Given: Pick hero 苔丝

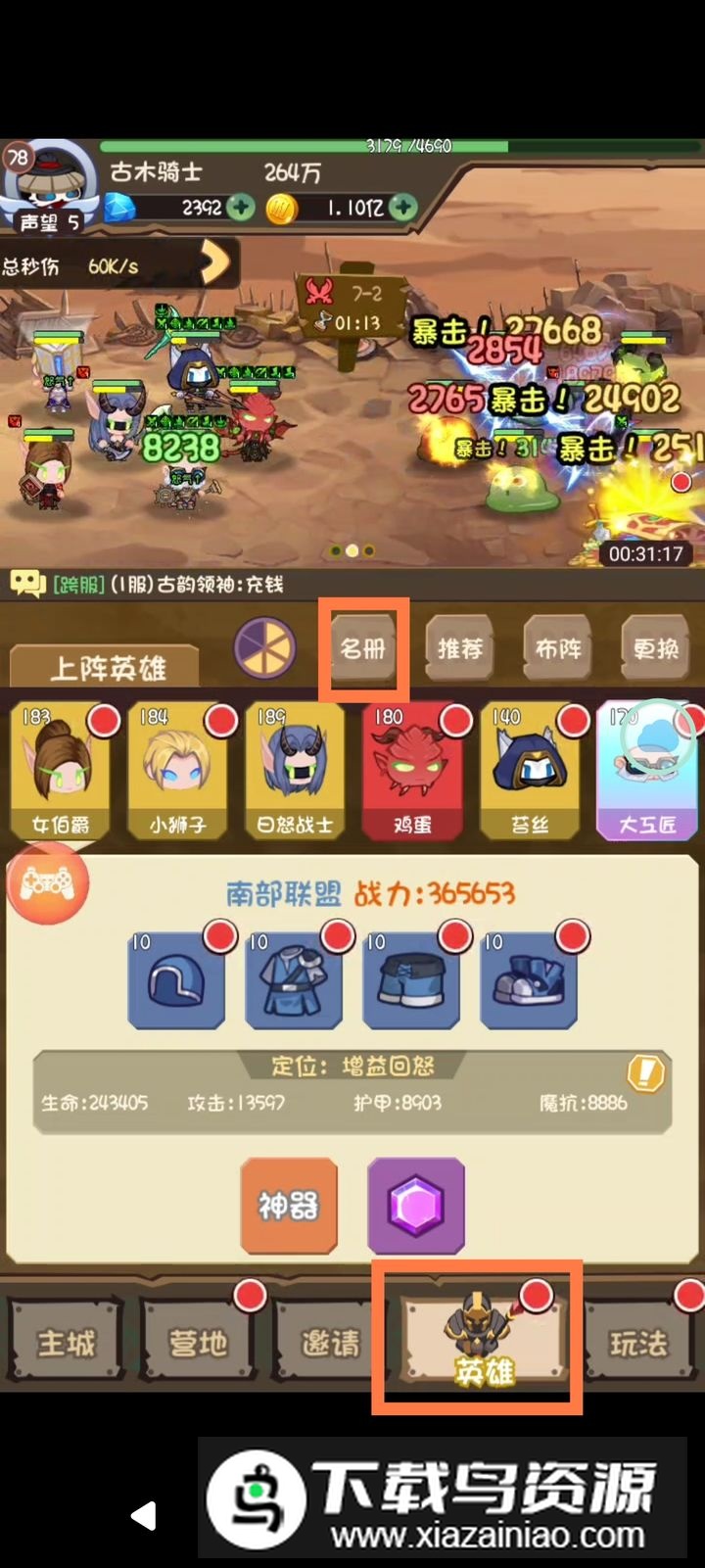Looking at the screenshot, I should coord(530,771).
